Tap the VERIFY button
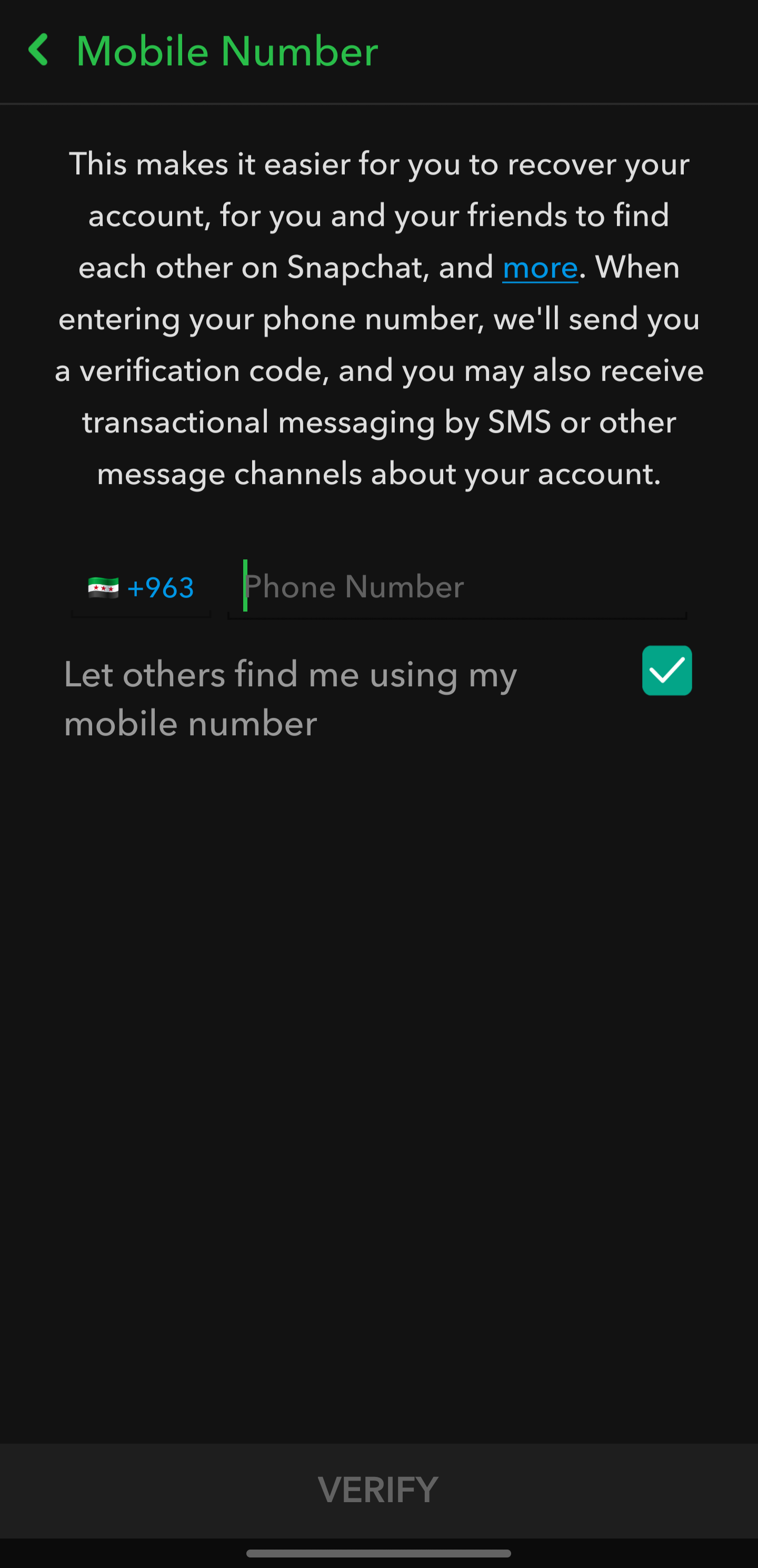The image size is (758, 1568). coord(378,1490)
